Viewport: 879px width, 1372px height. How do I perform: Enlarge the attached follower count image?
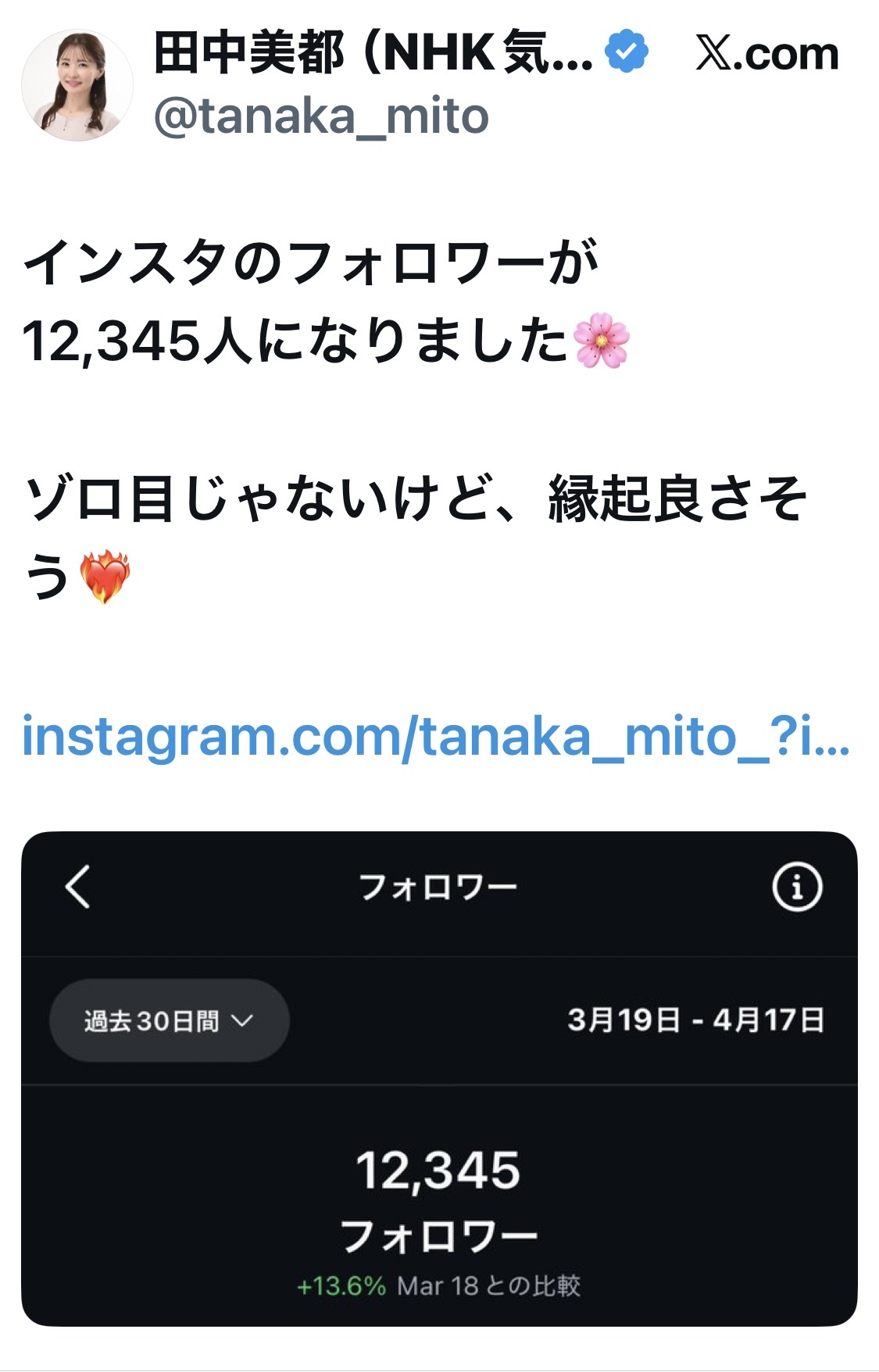(x=439, y=1078)
